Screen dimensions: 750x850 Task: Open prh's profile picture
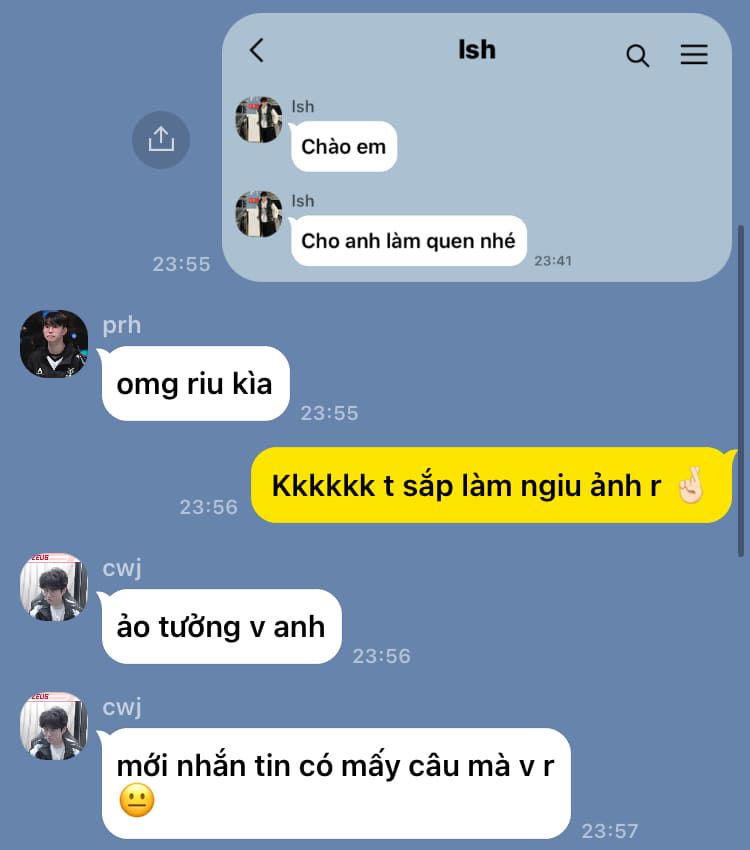[x=54, y=344]
